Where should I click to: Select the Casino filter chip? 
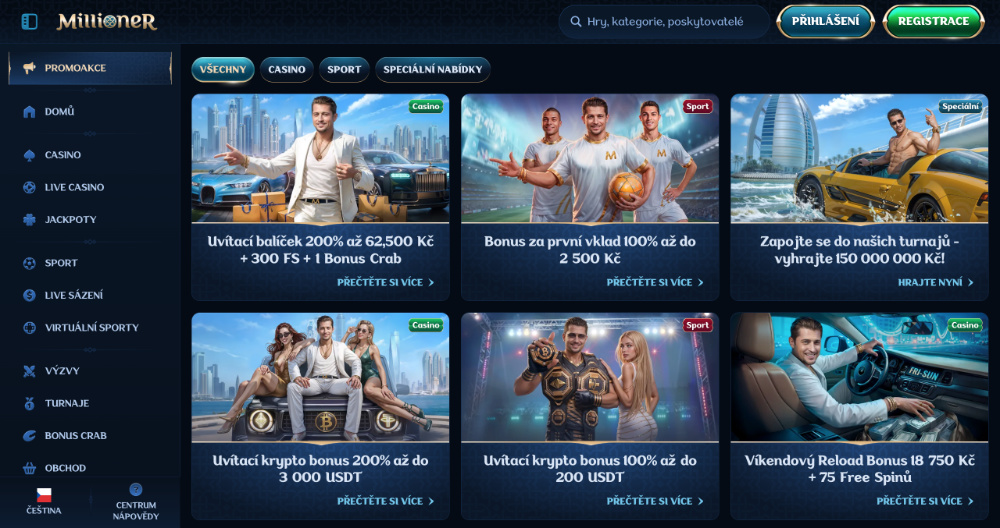click(x=286, y=69)
